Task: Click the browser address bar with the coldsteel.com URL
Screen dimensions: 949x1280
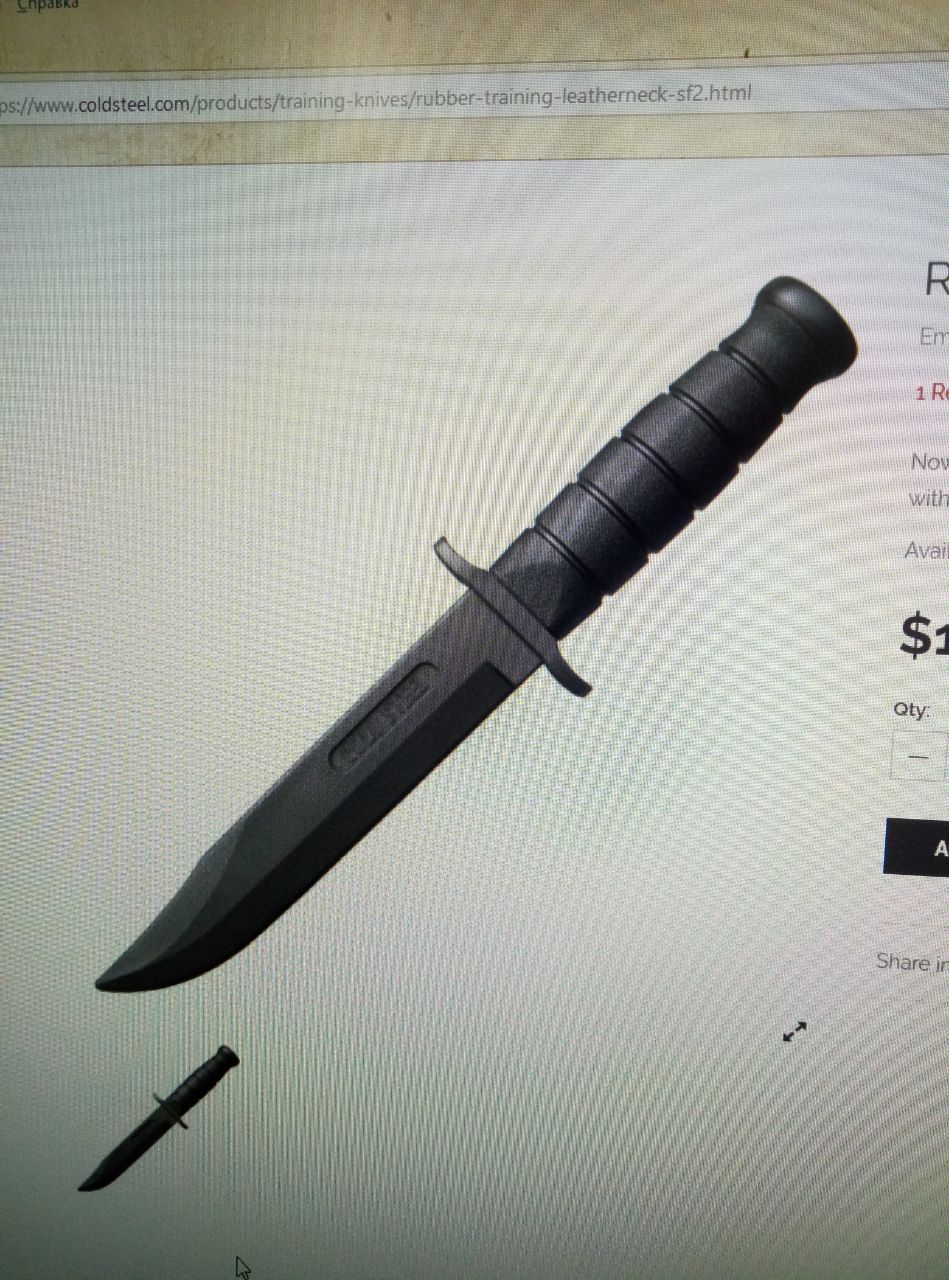Action: coord(400,97)
